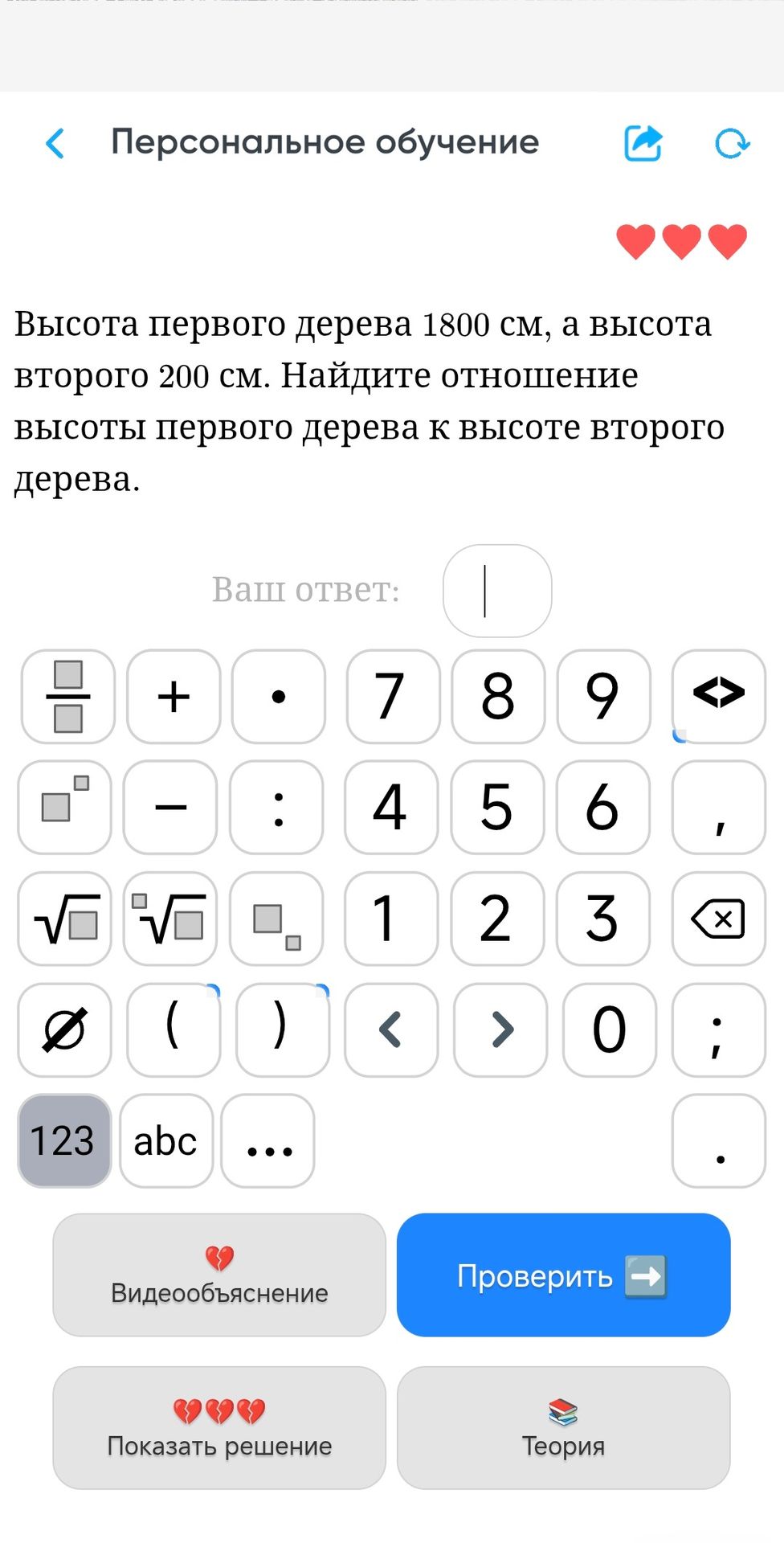The height and width of the screenshot is (1543, 784).
Task: Insert the less/greater comparison sign
Action: (718, 697)
